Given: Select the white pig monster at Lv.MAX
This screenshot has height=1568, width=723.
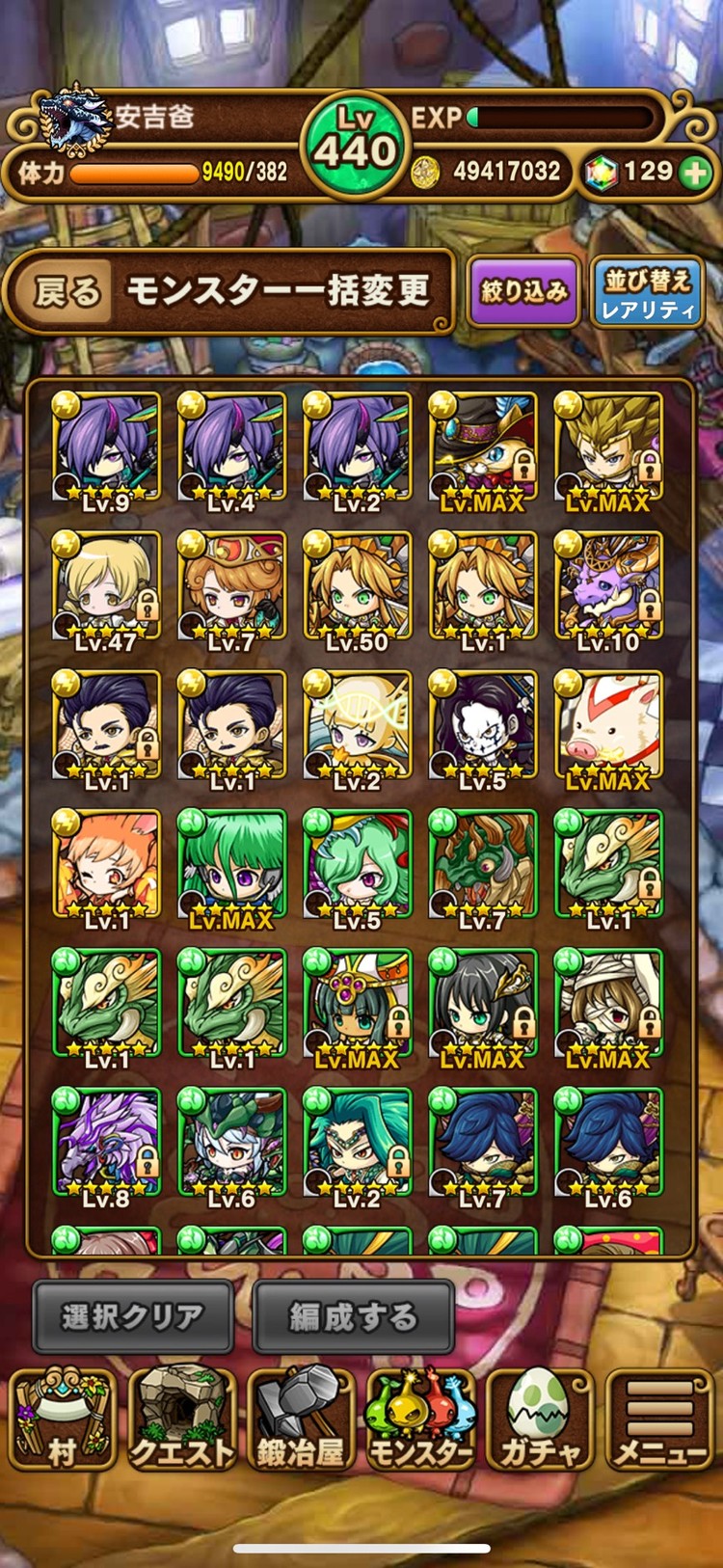Looking at the screenshot, I should pyautogui.click(x=607, y=726).
